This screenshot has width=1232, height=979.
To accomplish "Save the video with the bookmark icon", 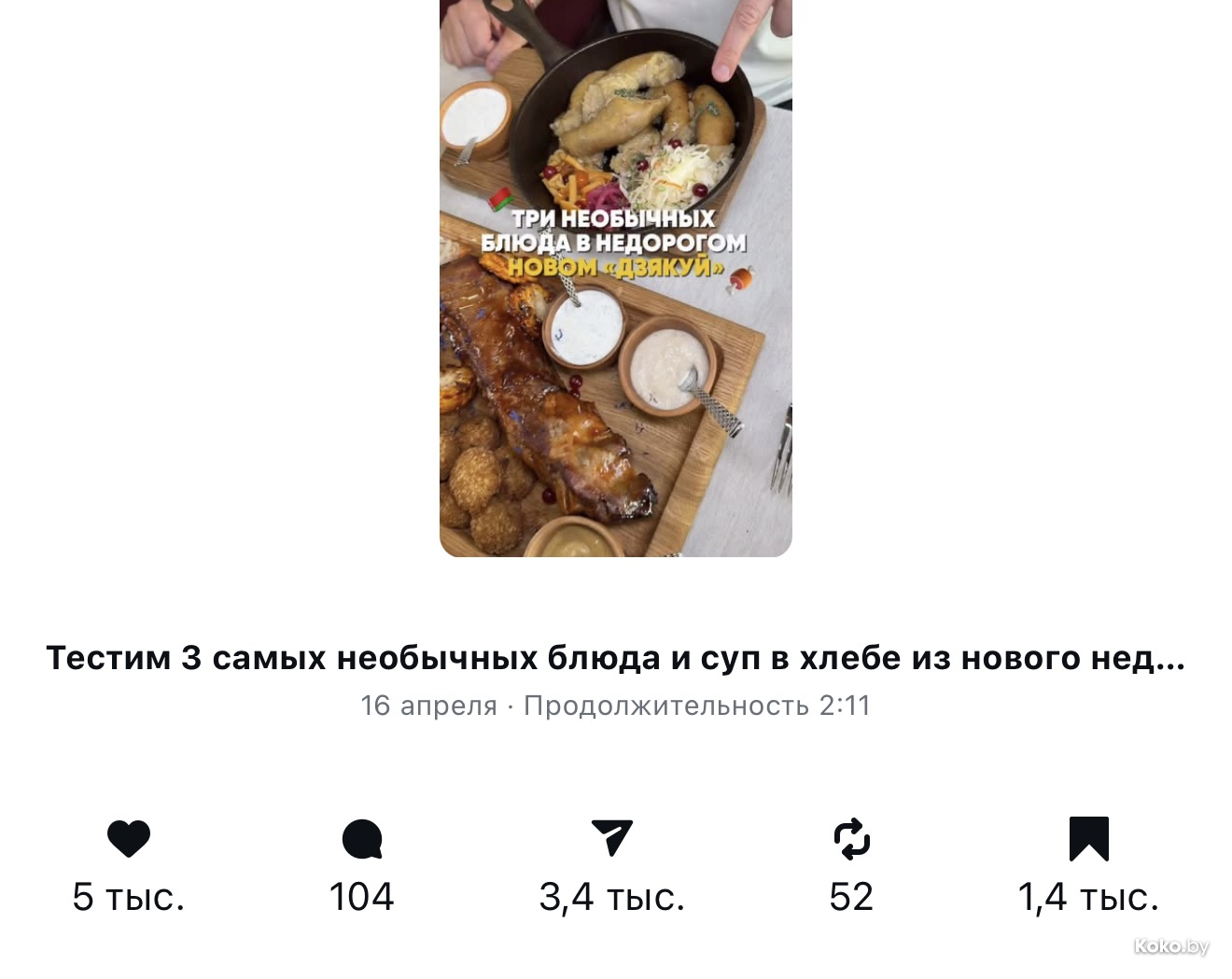I will click(1088, 837).
